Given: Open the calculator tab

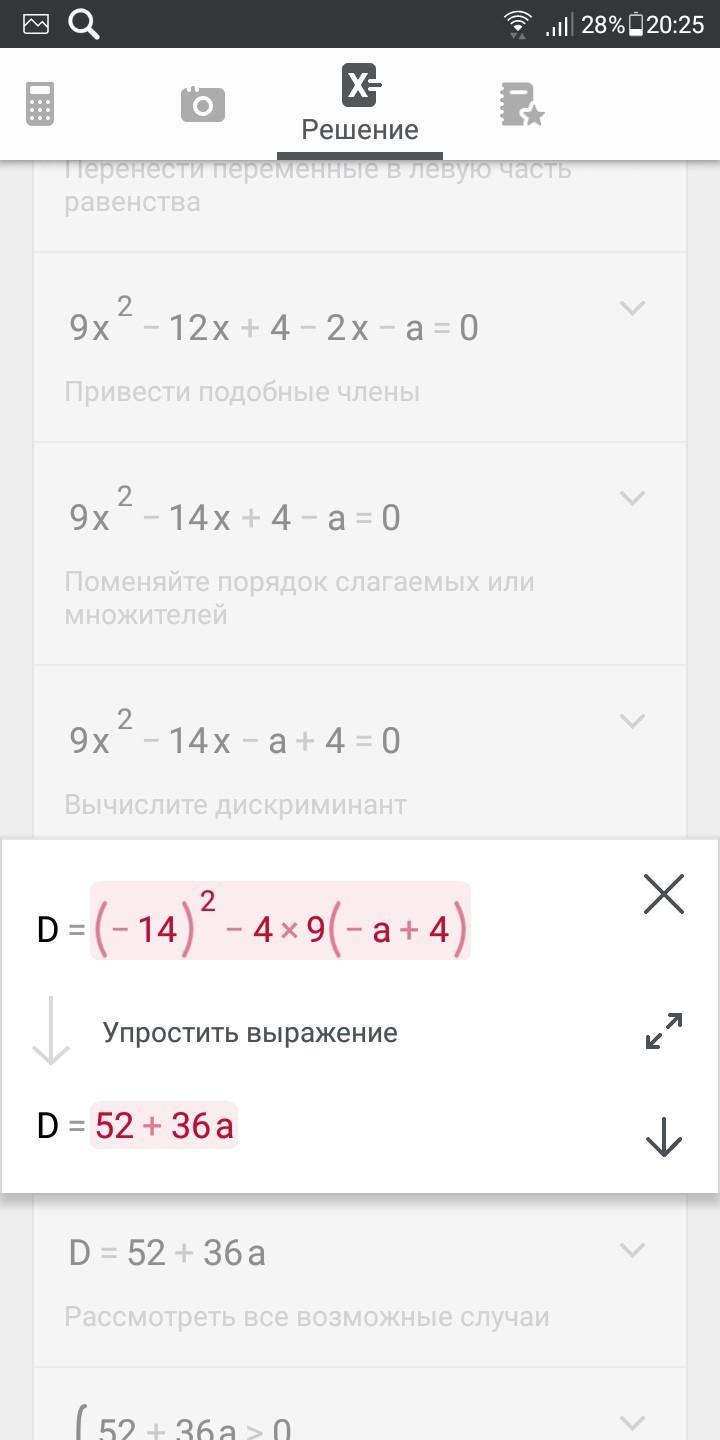Looking at the screenshot, I should (40, 104).
